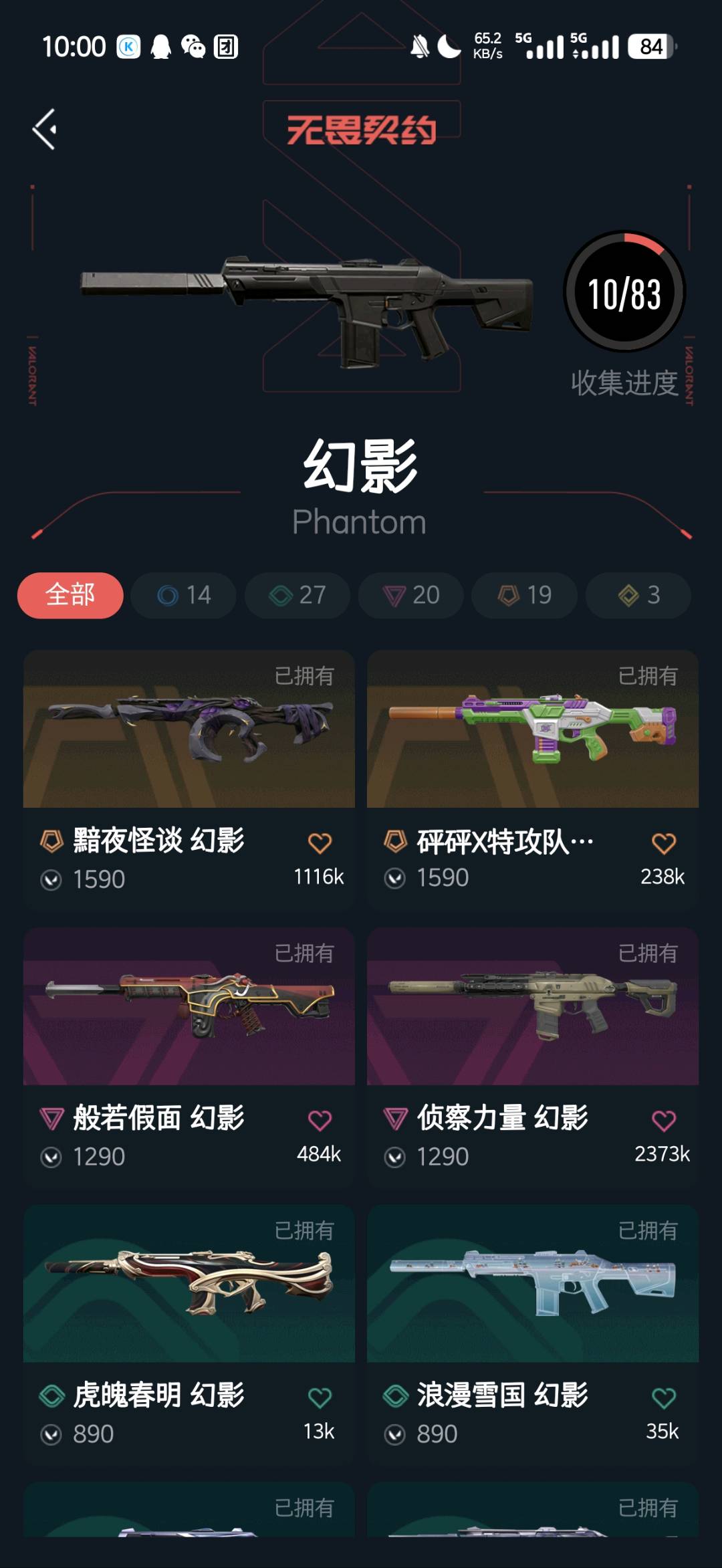This screenshot has height=1568, width=722.
Task: Like the 黯夜怪谈 幻影 skin
Action: (320, 843)
